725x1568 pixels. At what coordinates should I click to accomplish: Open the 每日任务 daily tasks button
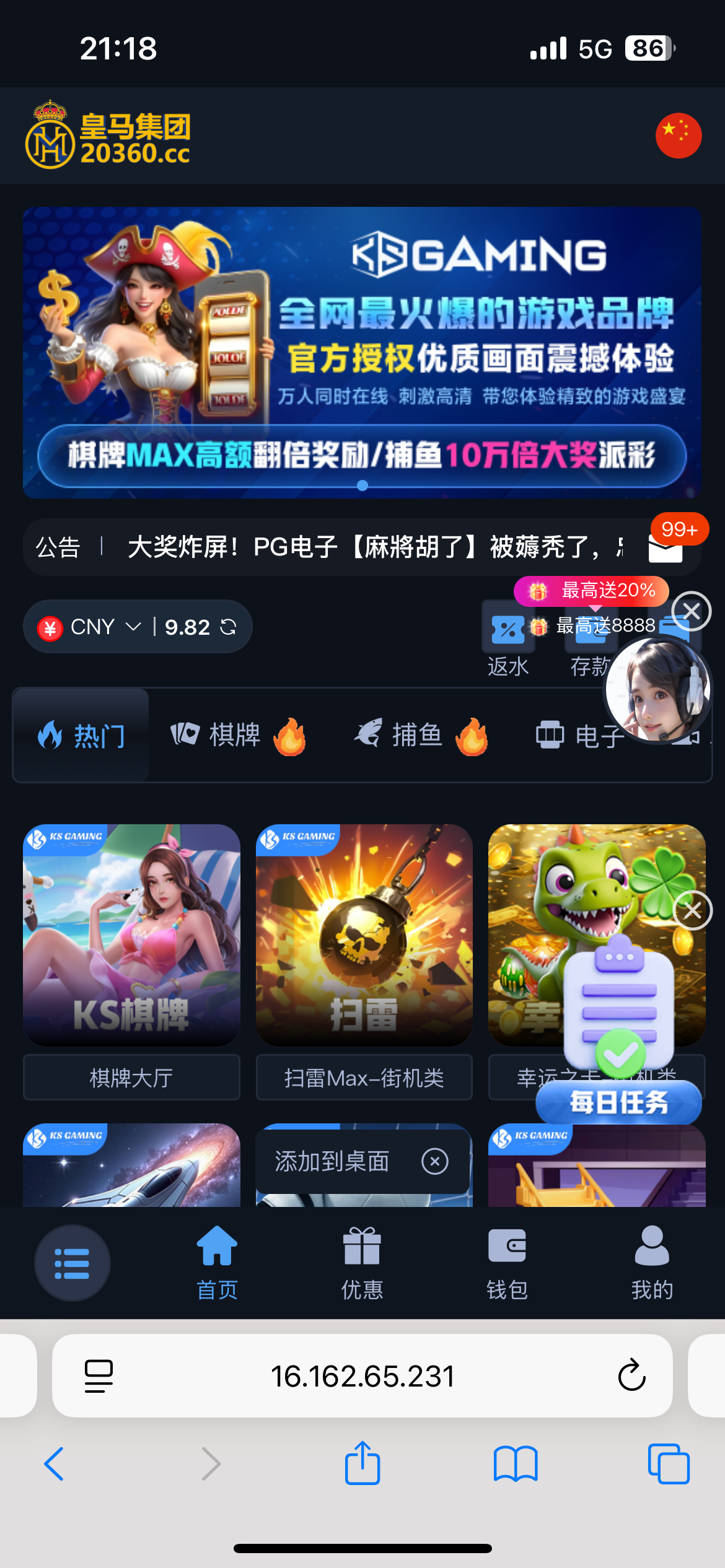(x=618, y=1102)
